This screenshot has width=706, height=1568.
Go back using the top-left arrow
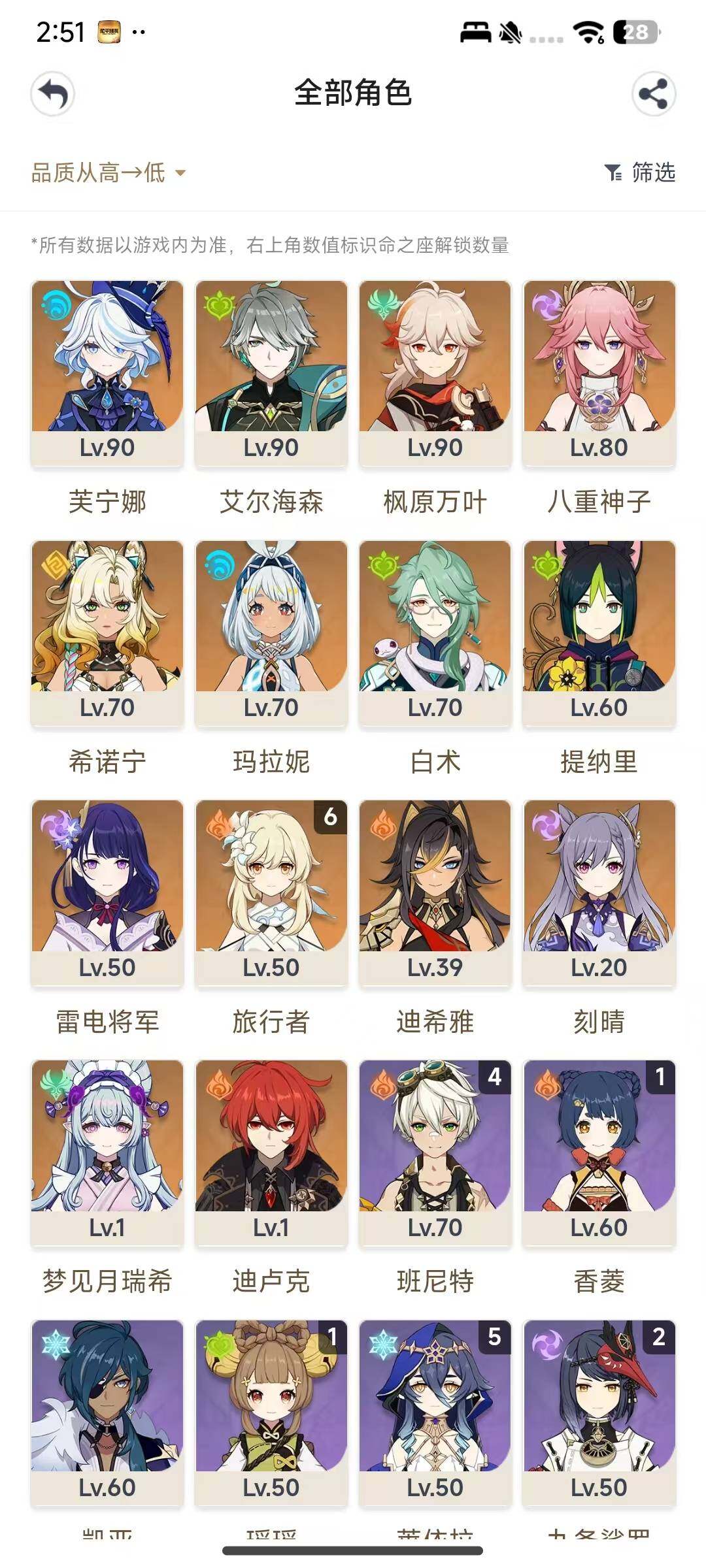tap(52, 94)
